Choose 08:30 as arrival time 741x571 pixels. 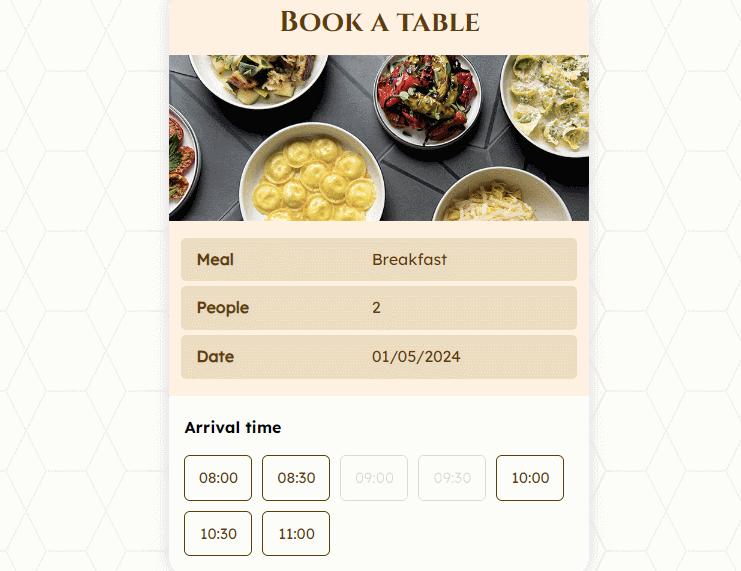coord(296,478)
